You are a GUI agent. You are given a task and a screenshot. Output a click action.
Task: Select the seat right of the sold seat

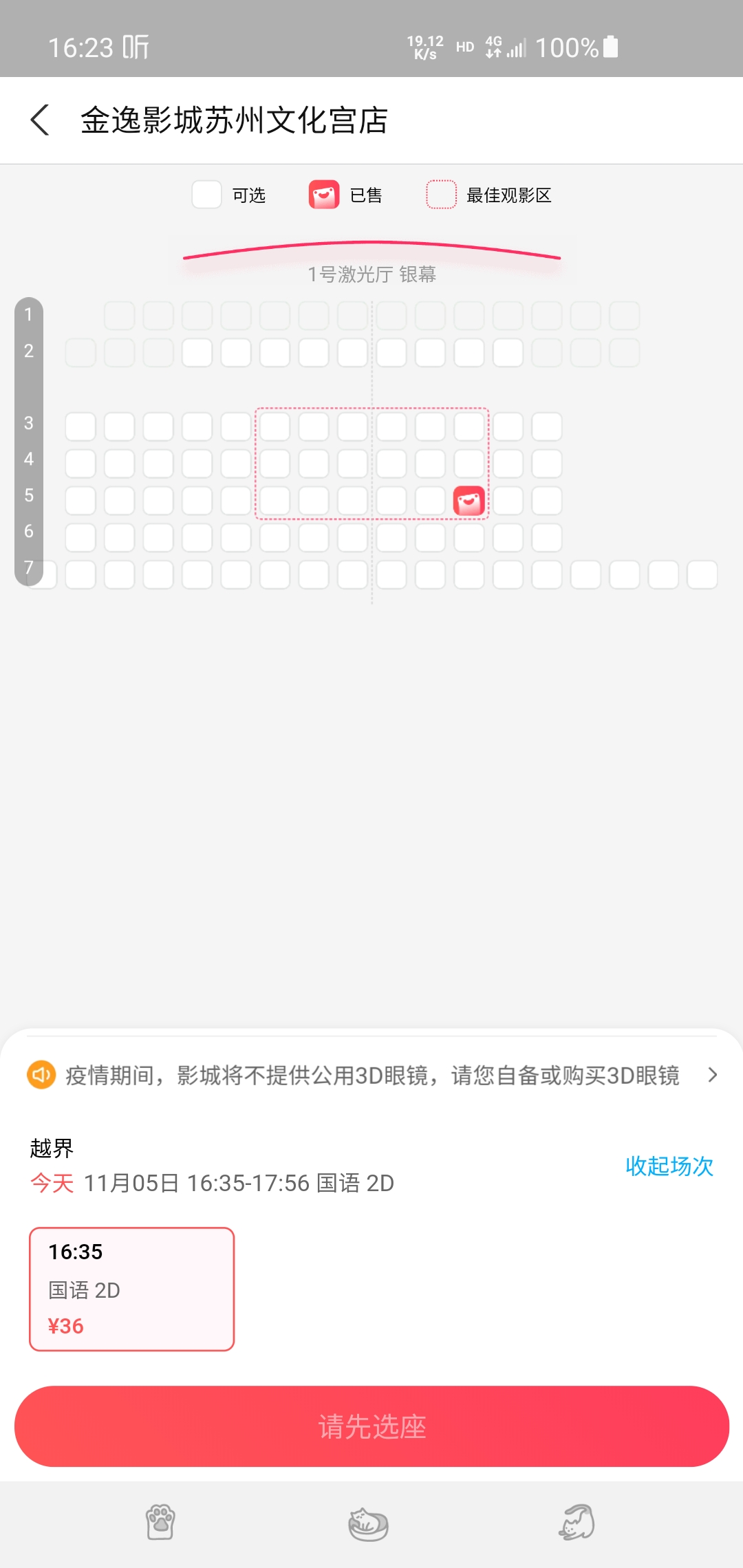point(508,501)
